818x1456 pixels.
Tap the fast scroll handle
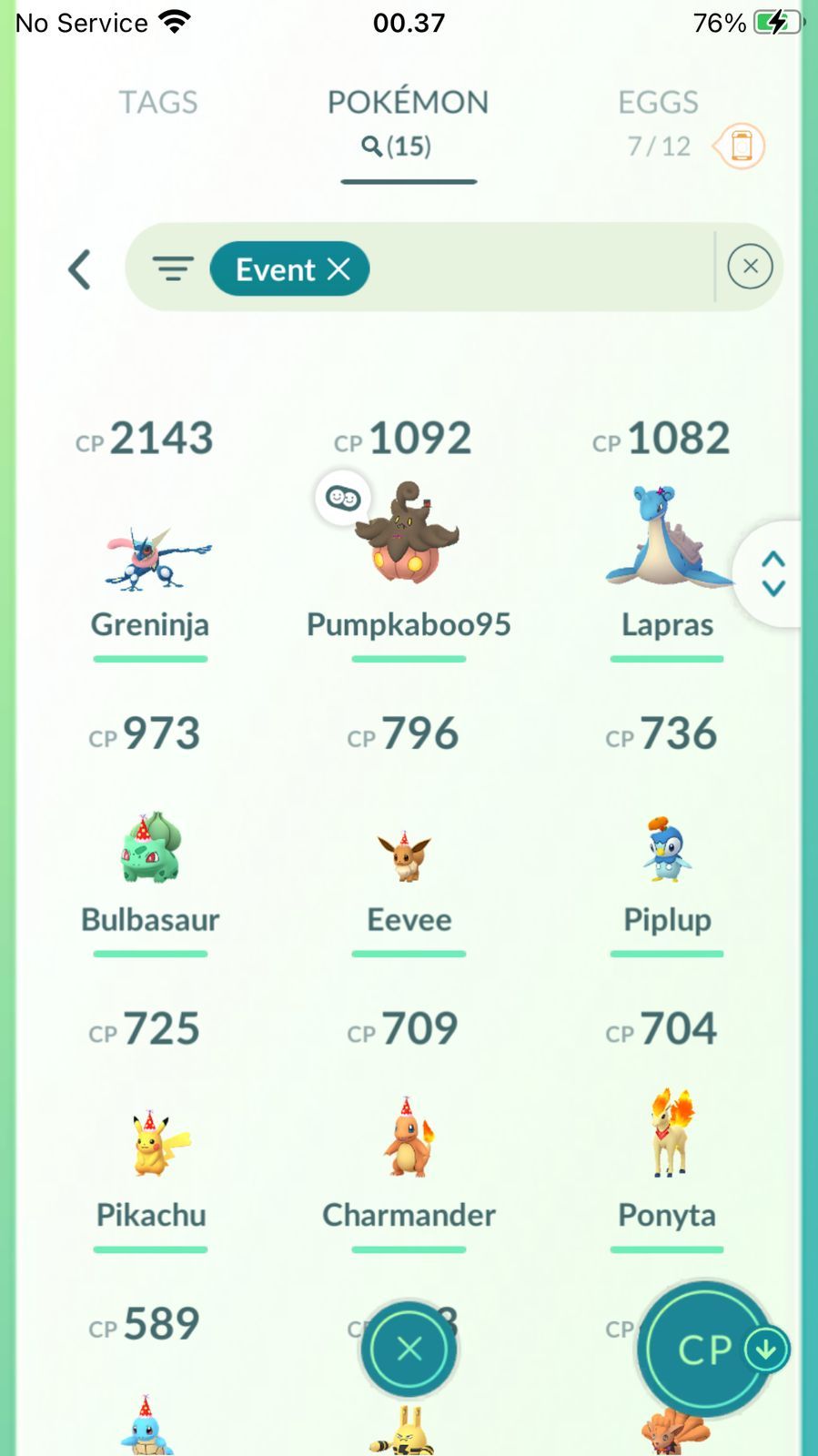(773, 573)
